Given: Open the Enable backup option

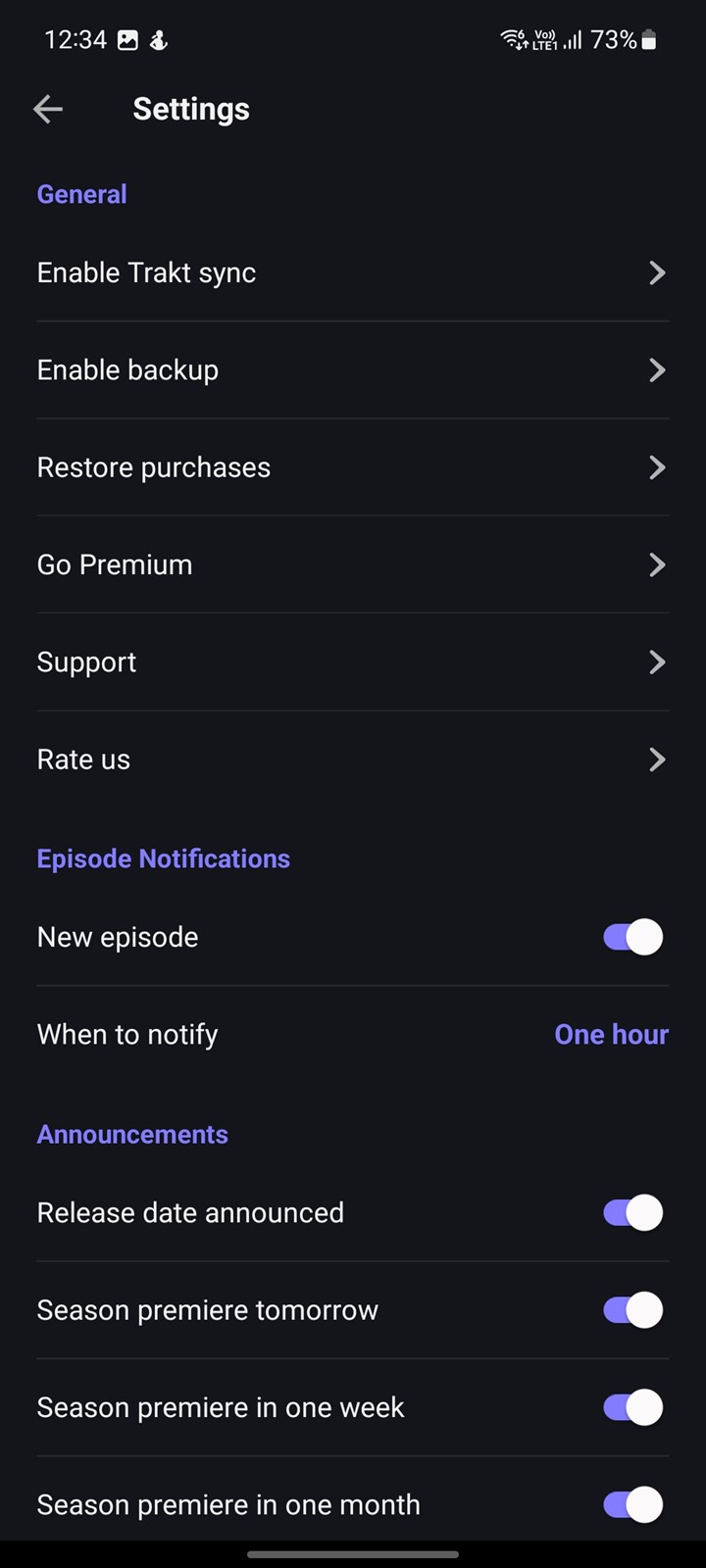Looking at the screenshot, I should coord(353,369).
